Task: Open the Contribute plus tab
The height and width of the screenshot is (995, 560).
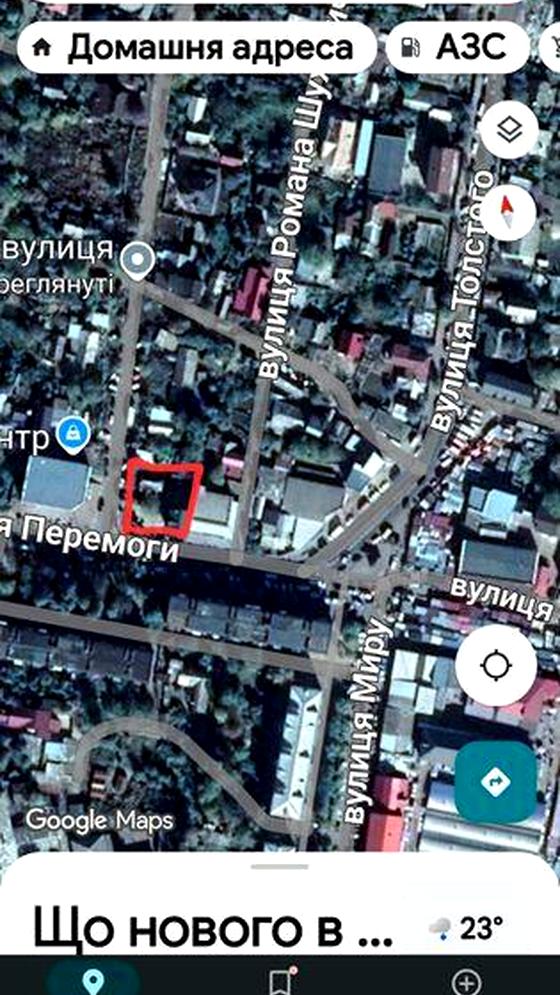Action: pos(466,981)
